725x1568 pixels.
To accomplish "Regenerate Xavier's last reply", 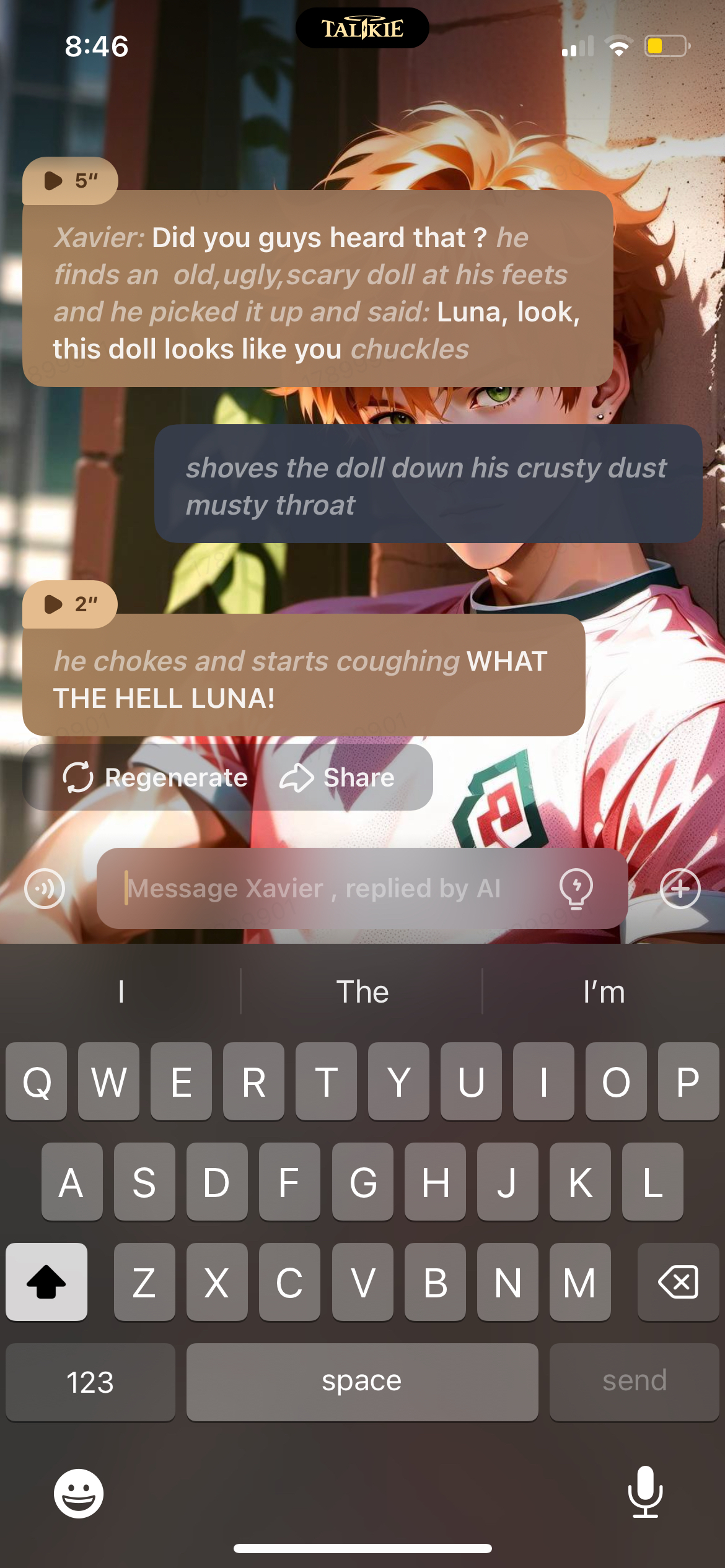I will click(155, 777).
